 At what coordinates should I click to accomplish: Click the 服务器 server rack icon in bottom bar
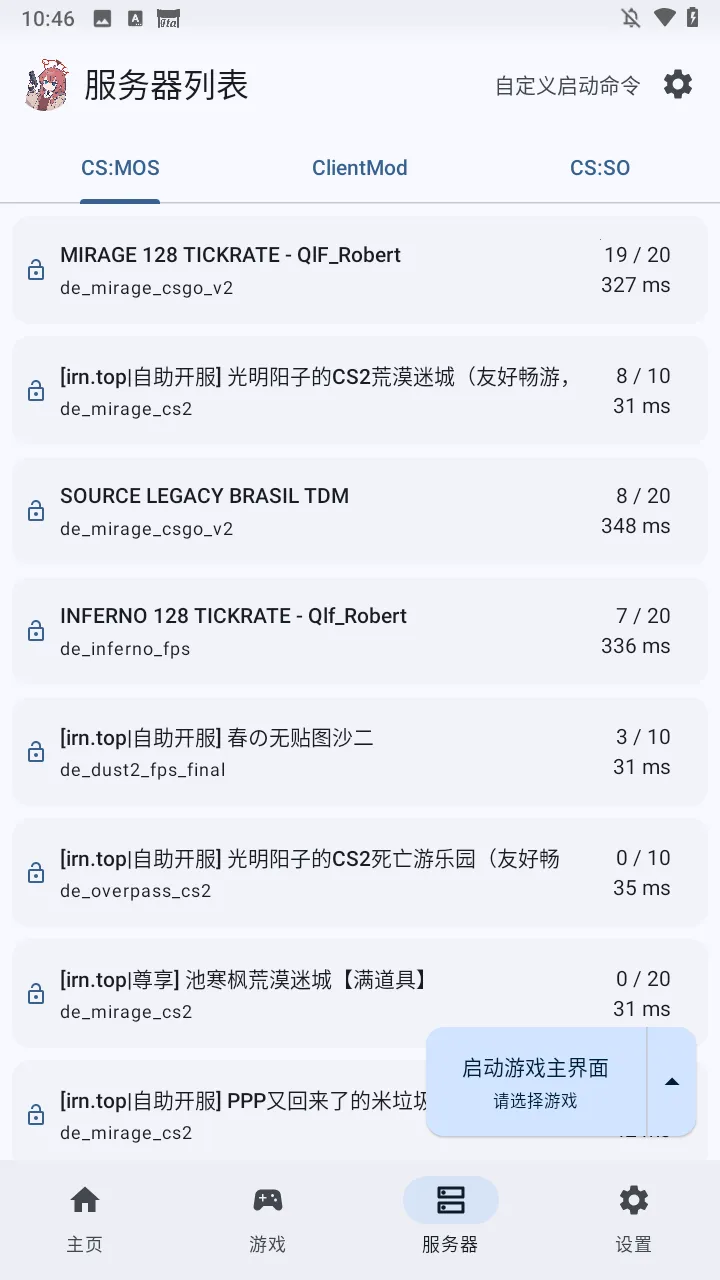coord(450,1199)
